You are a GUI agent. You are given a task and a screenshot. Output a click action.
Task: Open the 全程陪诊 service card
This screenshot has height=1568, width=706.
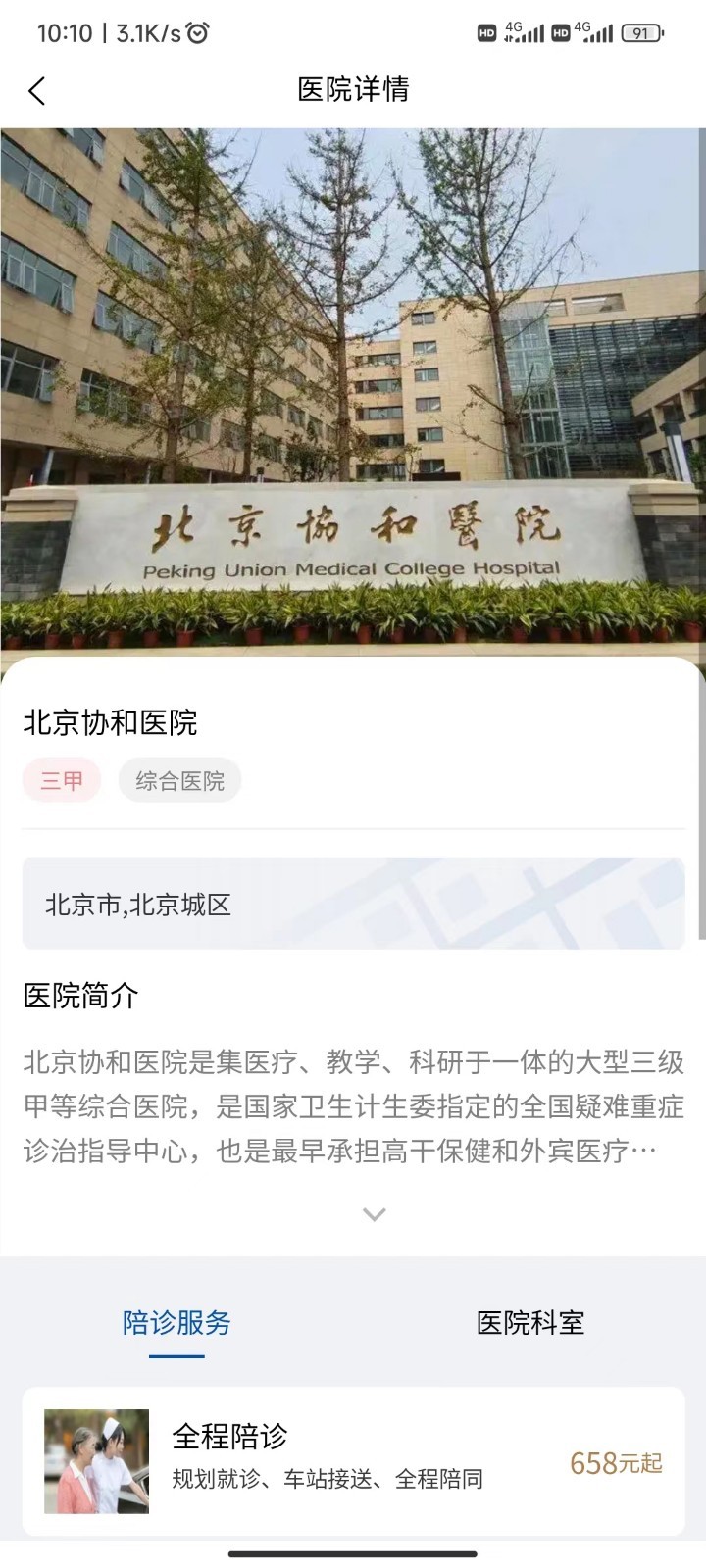click(353, 1460)
